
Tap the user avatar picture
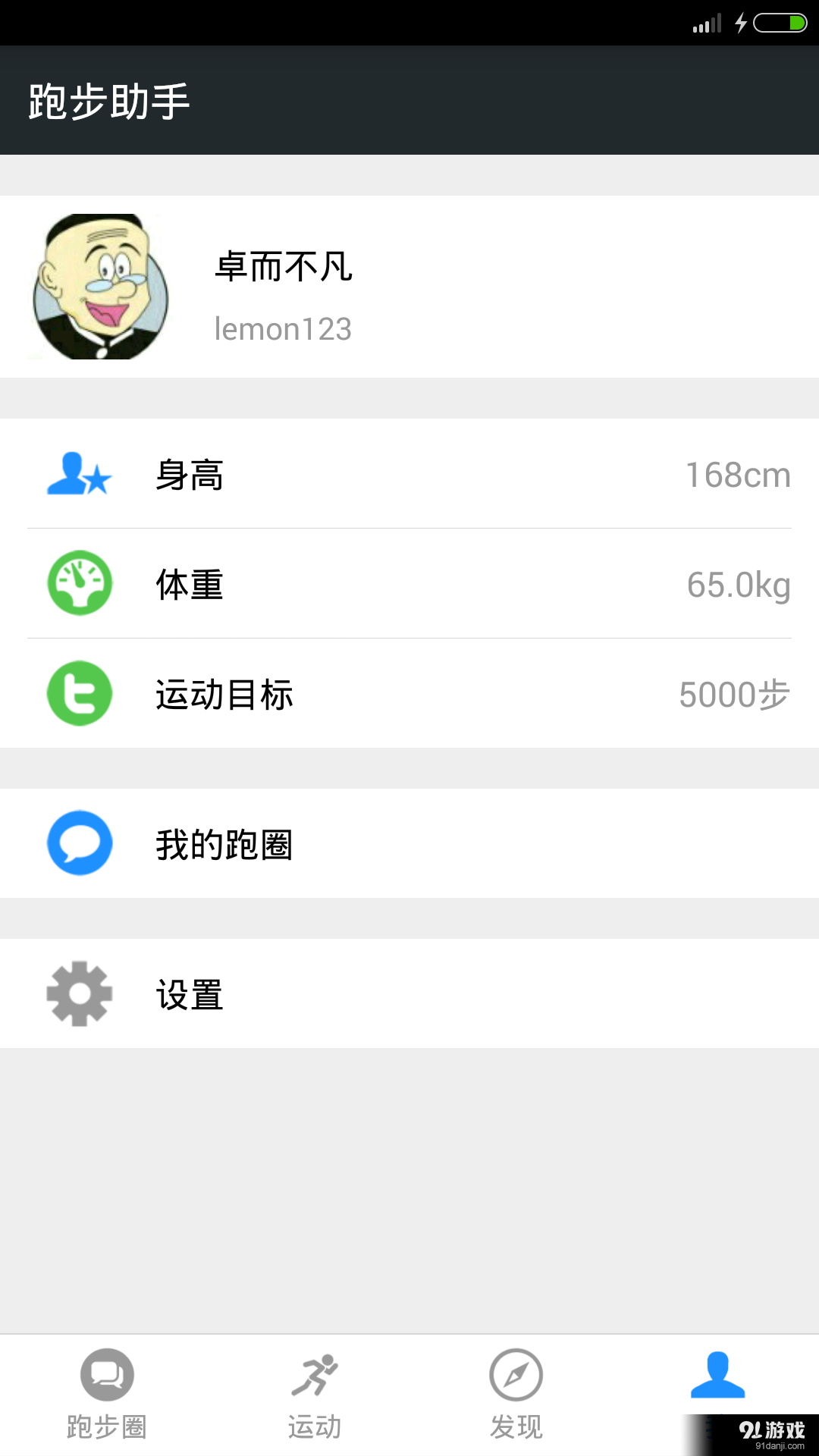click(99, 287)
